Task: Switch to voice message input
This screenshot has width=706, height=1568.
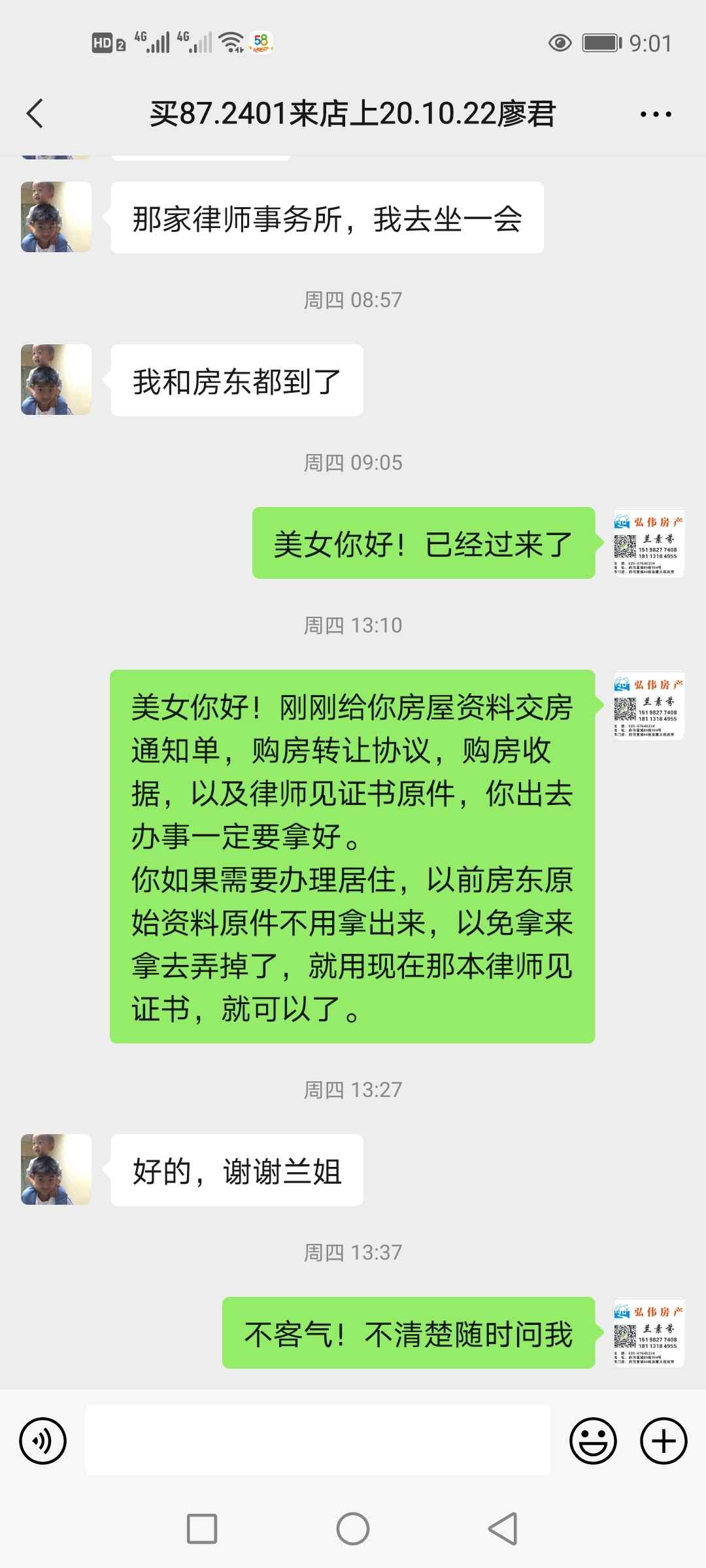Action: (43, 1441)
